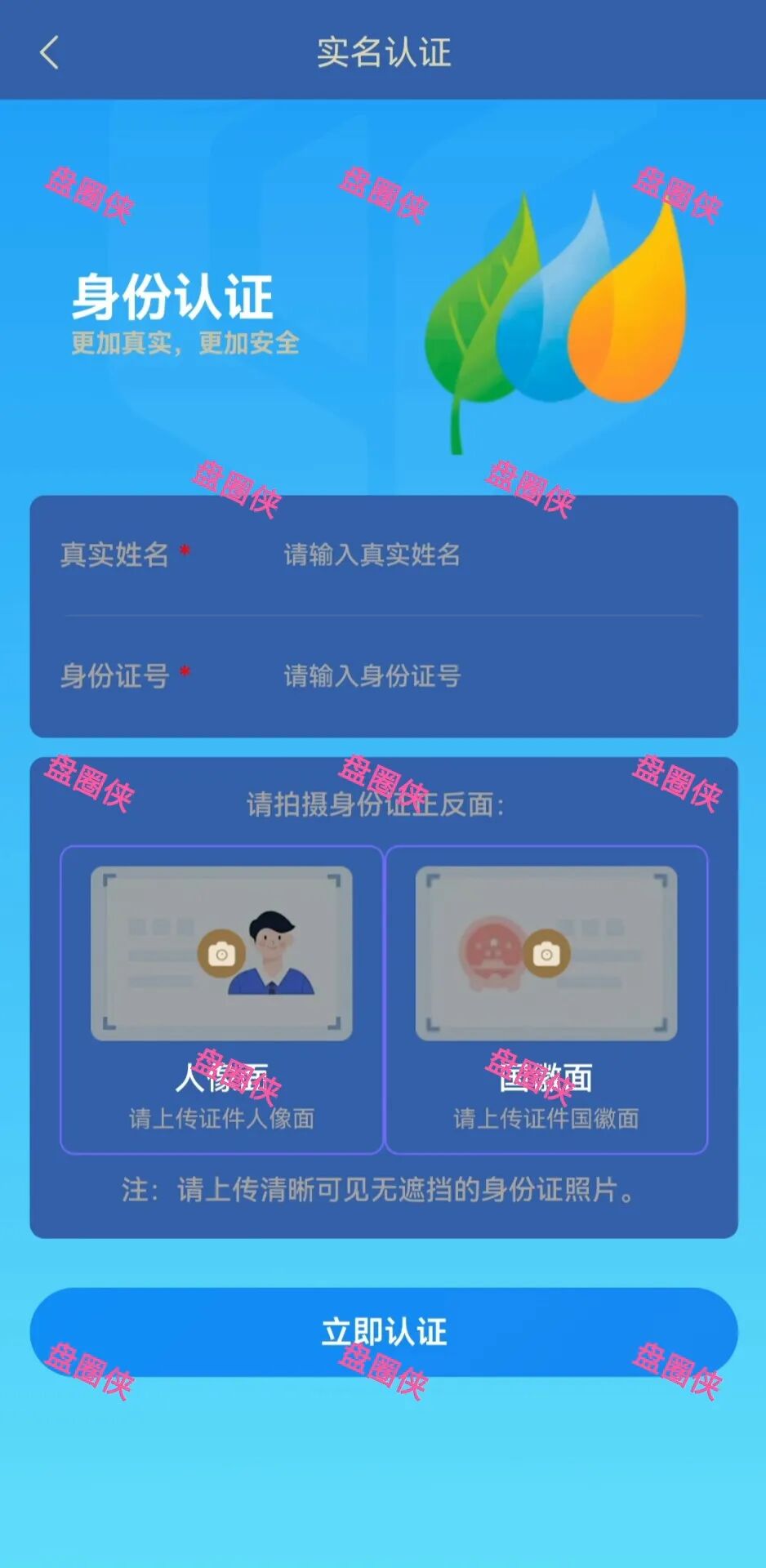Tap the 请拍摄身份证正反面 instruction label
The height and width of the screenshot is (1568, 766).
coord(376,804)
